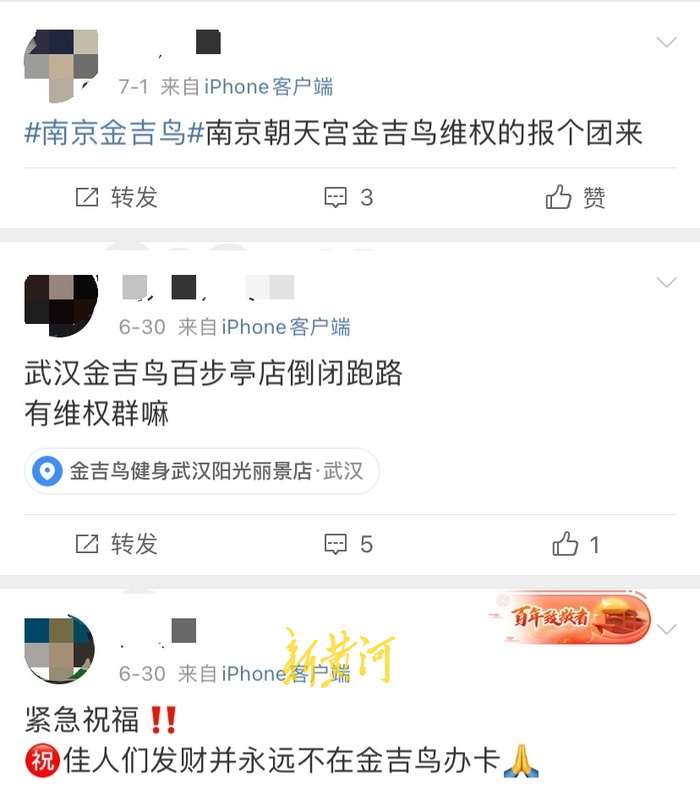Expand the options chevron on the 紧急祝福 post

(x=667, y=629)
